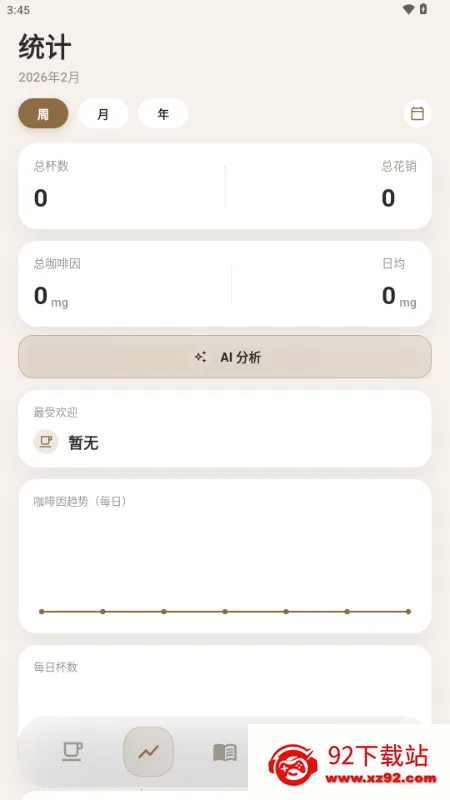Switch to the 月 (month) view
This screenshot has height=800, width=450.
pyautogui.click(x=103, y=113)
